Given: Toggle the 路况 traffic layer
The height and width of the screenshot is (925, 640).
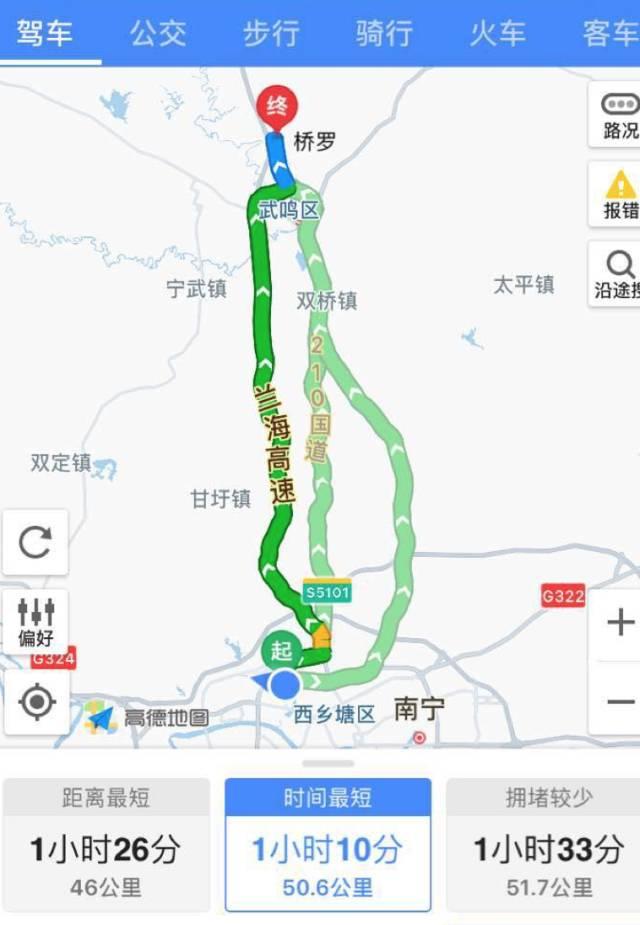Looking at the screenshot, I should [619, 115].
